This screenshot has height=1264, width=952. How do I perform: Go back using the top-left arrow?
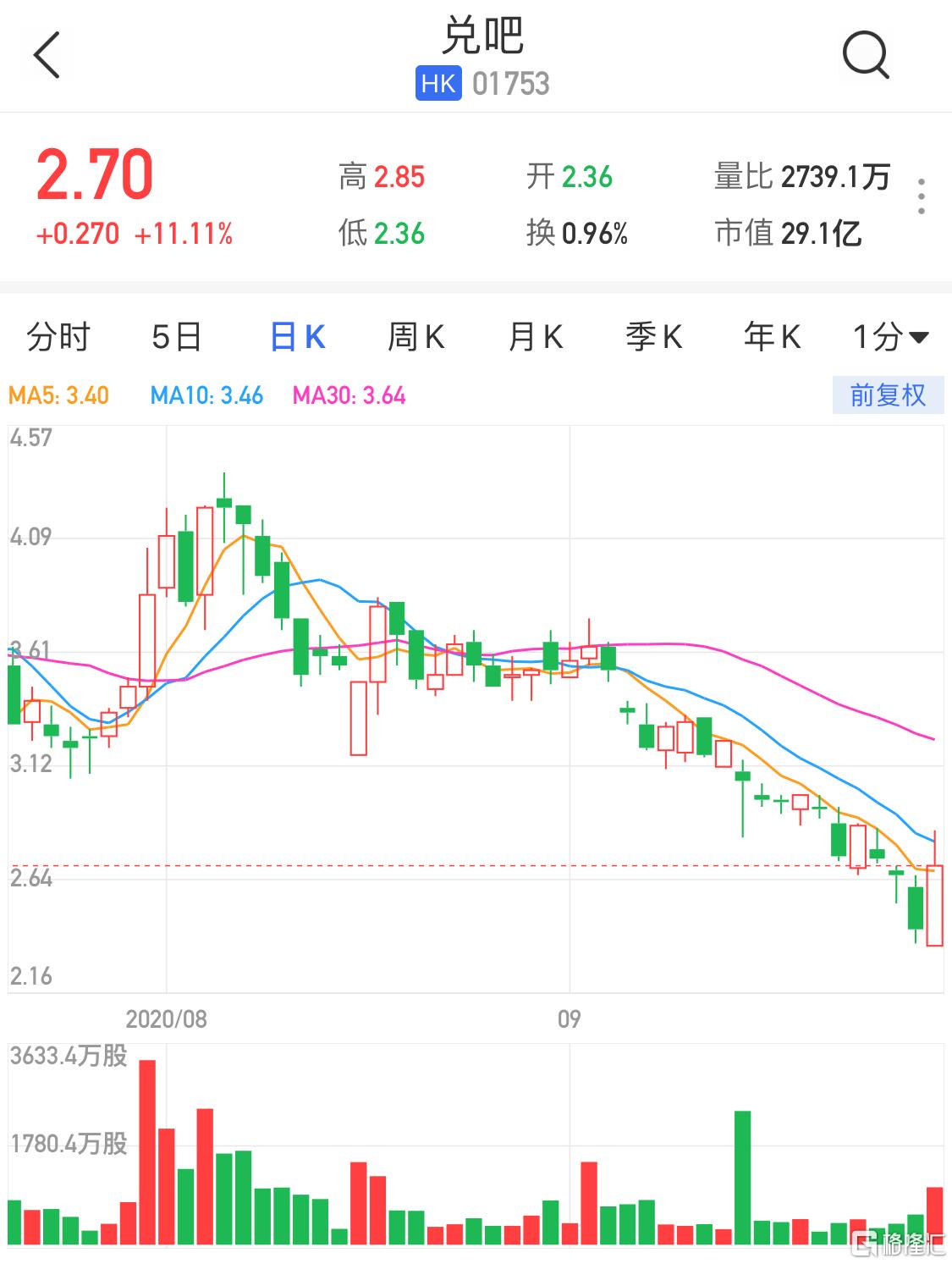click(x=47, y=56)
